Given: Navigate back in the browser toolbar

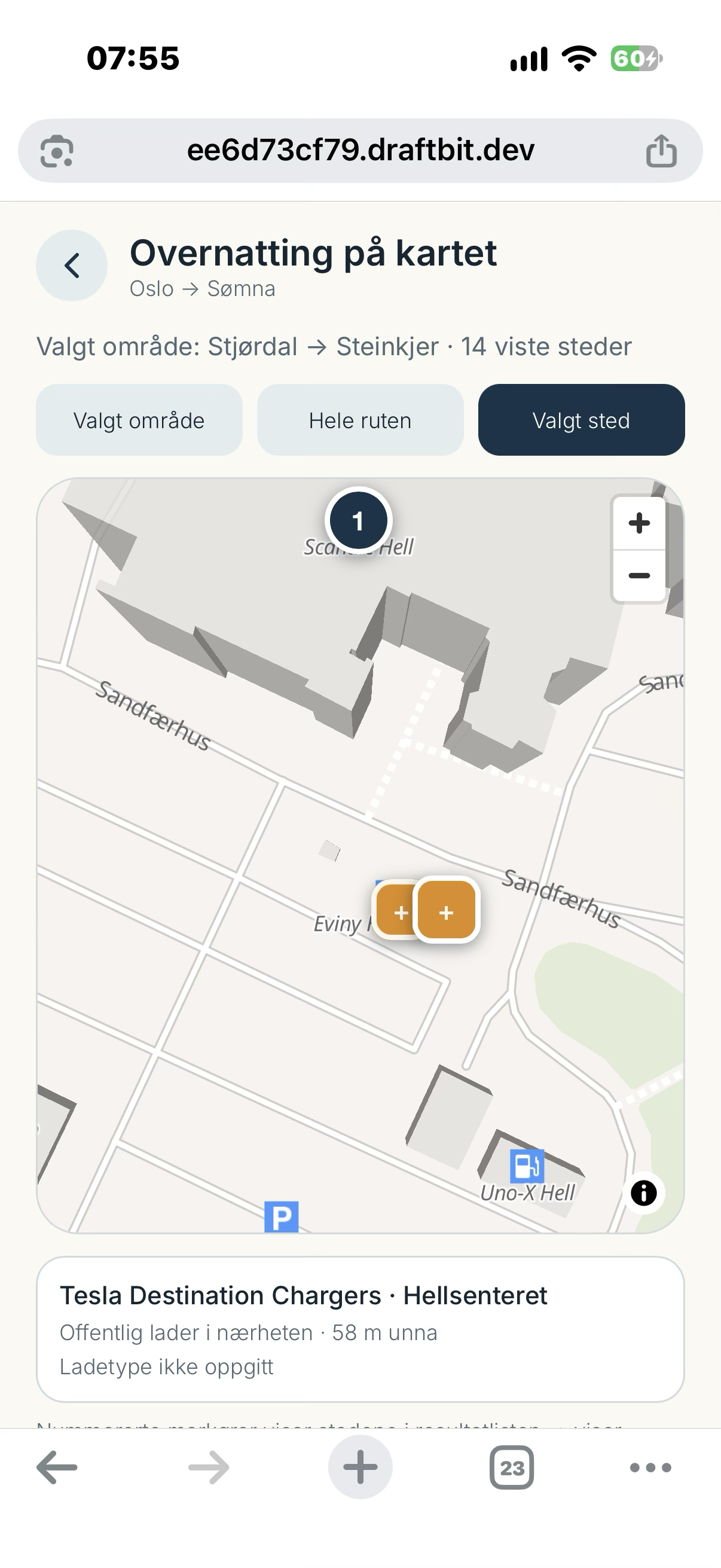Looking at the screenshot, I should [x=57, y=1468].
